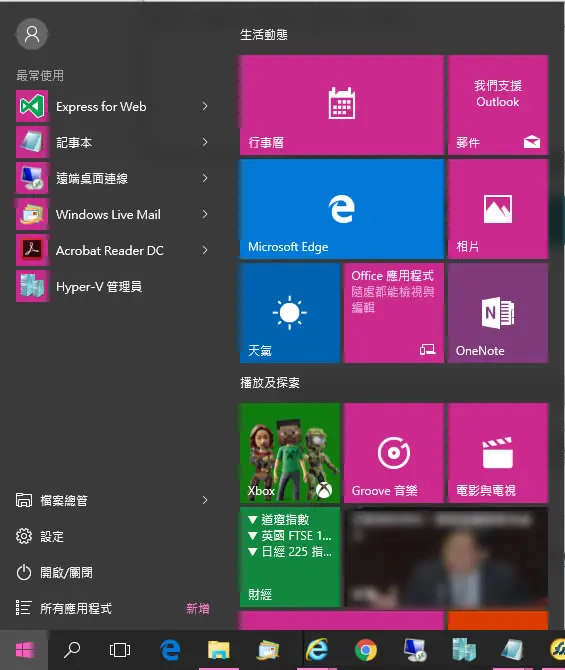565x670 pixels.
Task: Open the 行事曆 calendar tile
Action: point(341,105)
